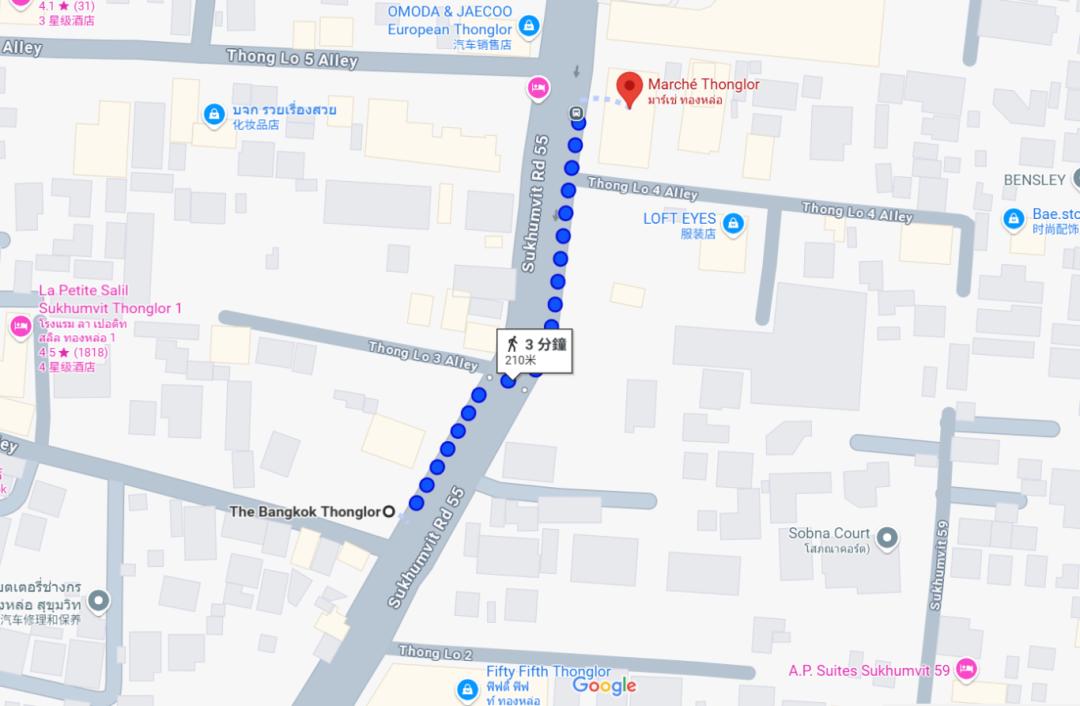Select The Bangkok Thonglor starting point

pos(389,512)
